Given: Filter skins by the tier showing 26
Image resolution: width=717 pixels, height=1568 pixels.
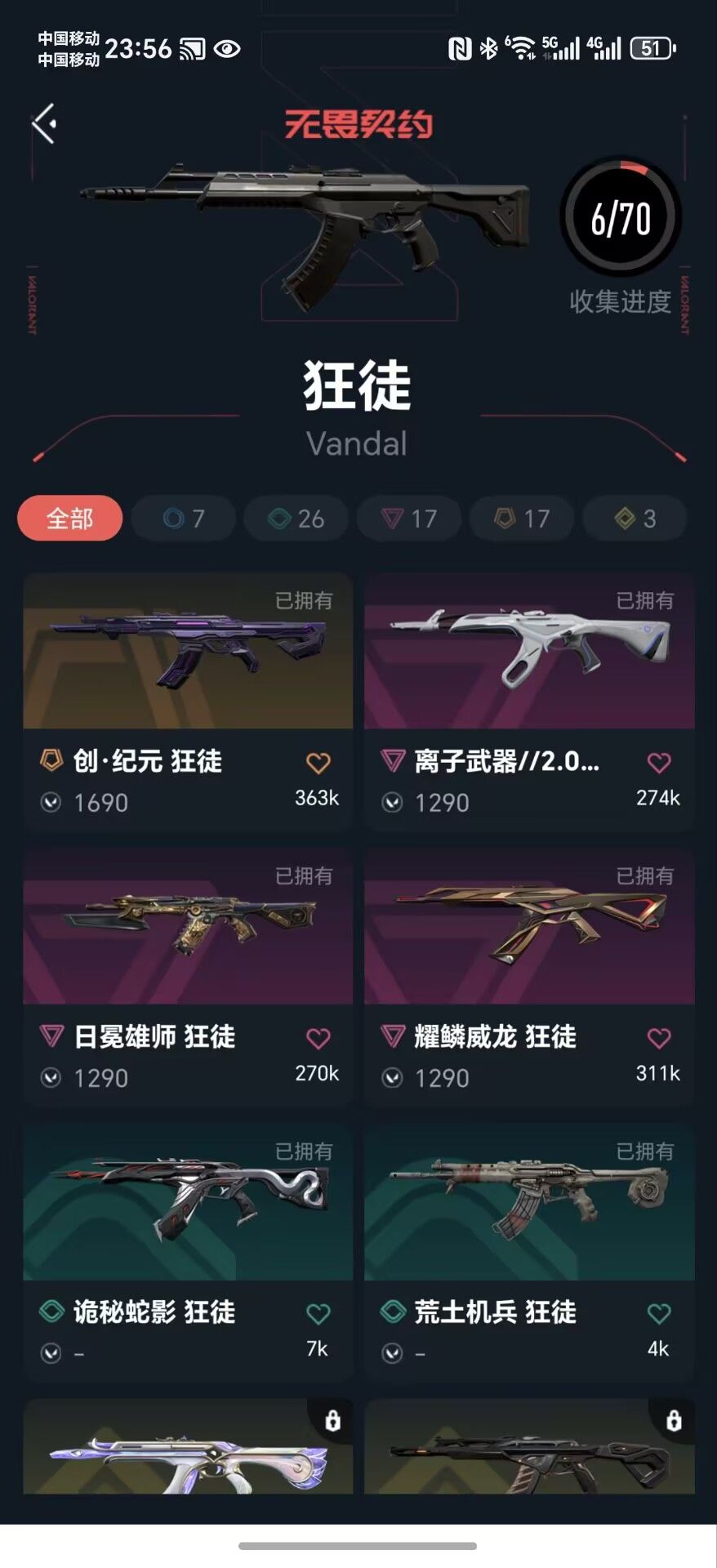Looking at the screenshot, I should click(x=296, y=519).
